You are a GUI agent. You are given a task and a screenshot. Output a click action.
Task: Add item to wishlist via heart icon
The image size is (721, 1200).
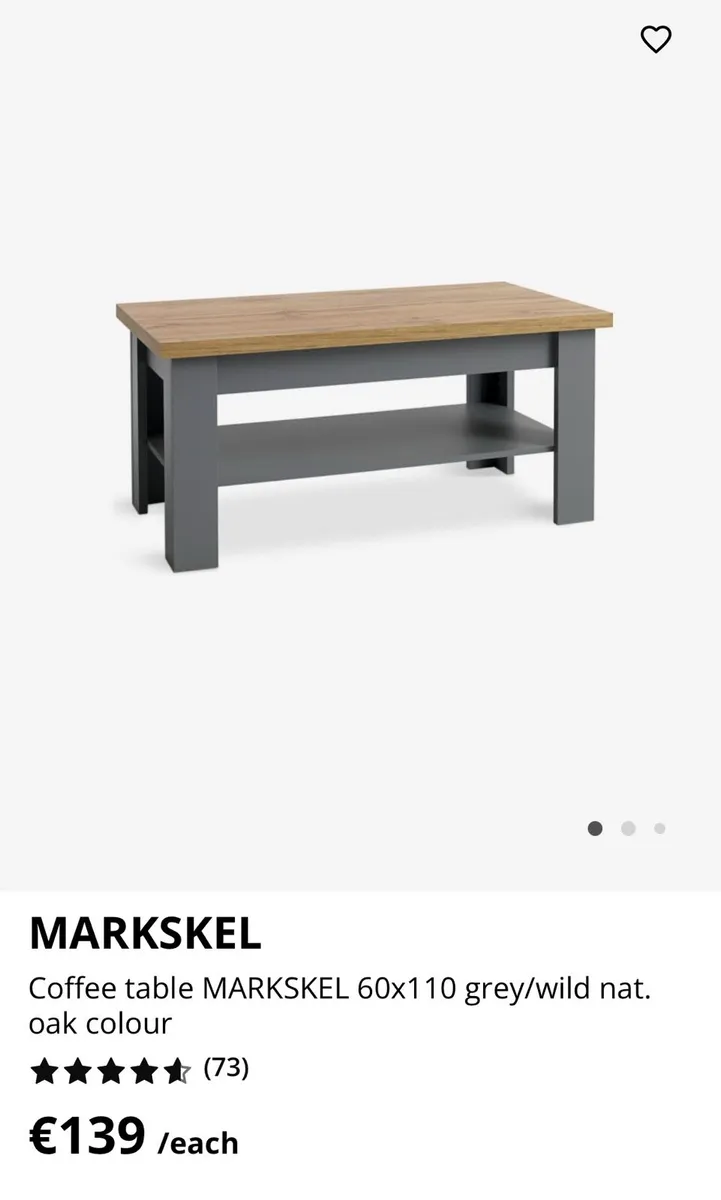[657, 40]
